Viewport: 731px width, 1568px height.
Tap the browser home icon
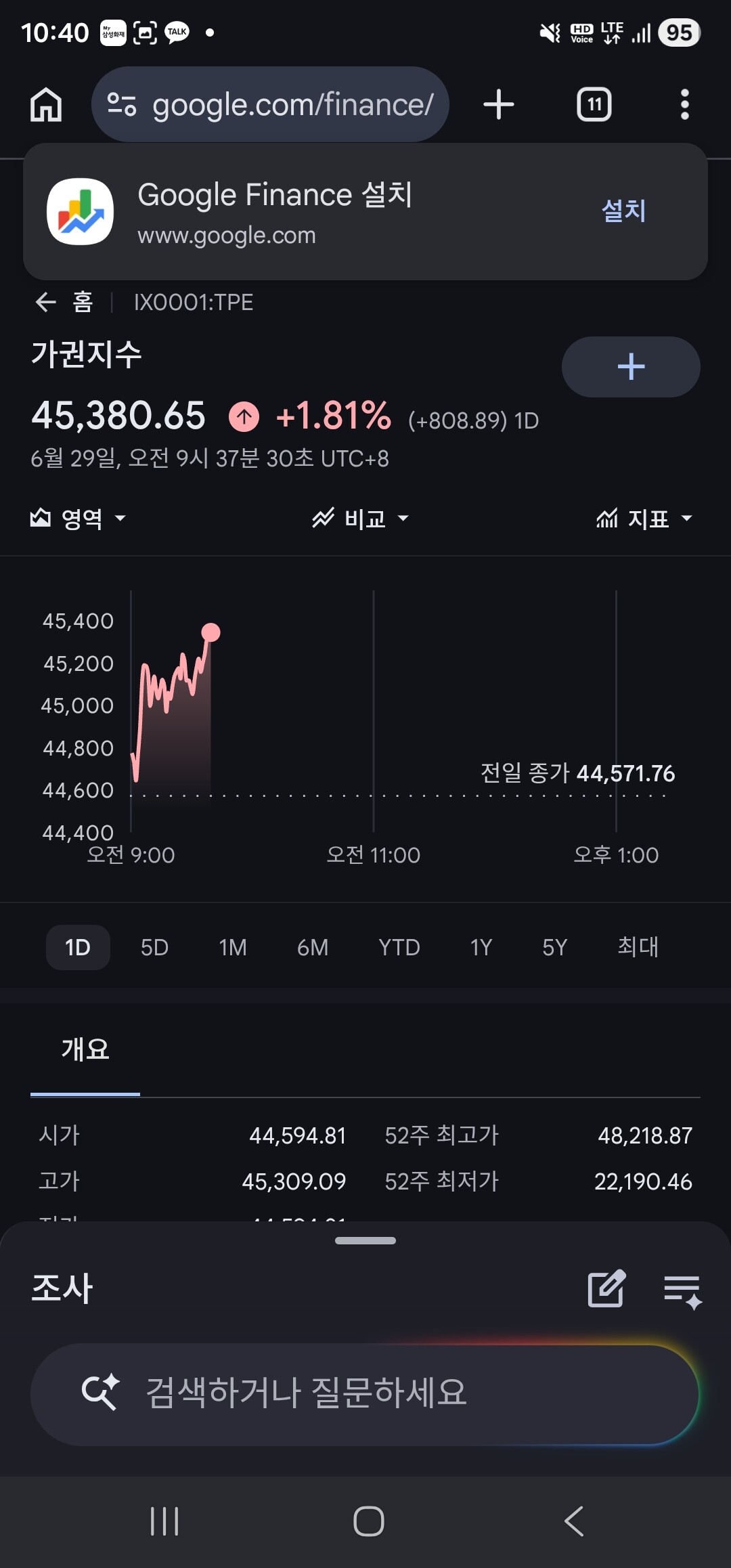tap(46, 105)
